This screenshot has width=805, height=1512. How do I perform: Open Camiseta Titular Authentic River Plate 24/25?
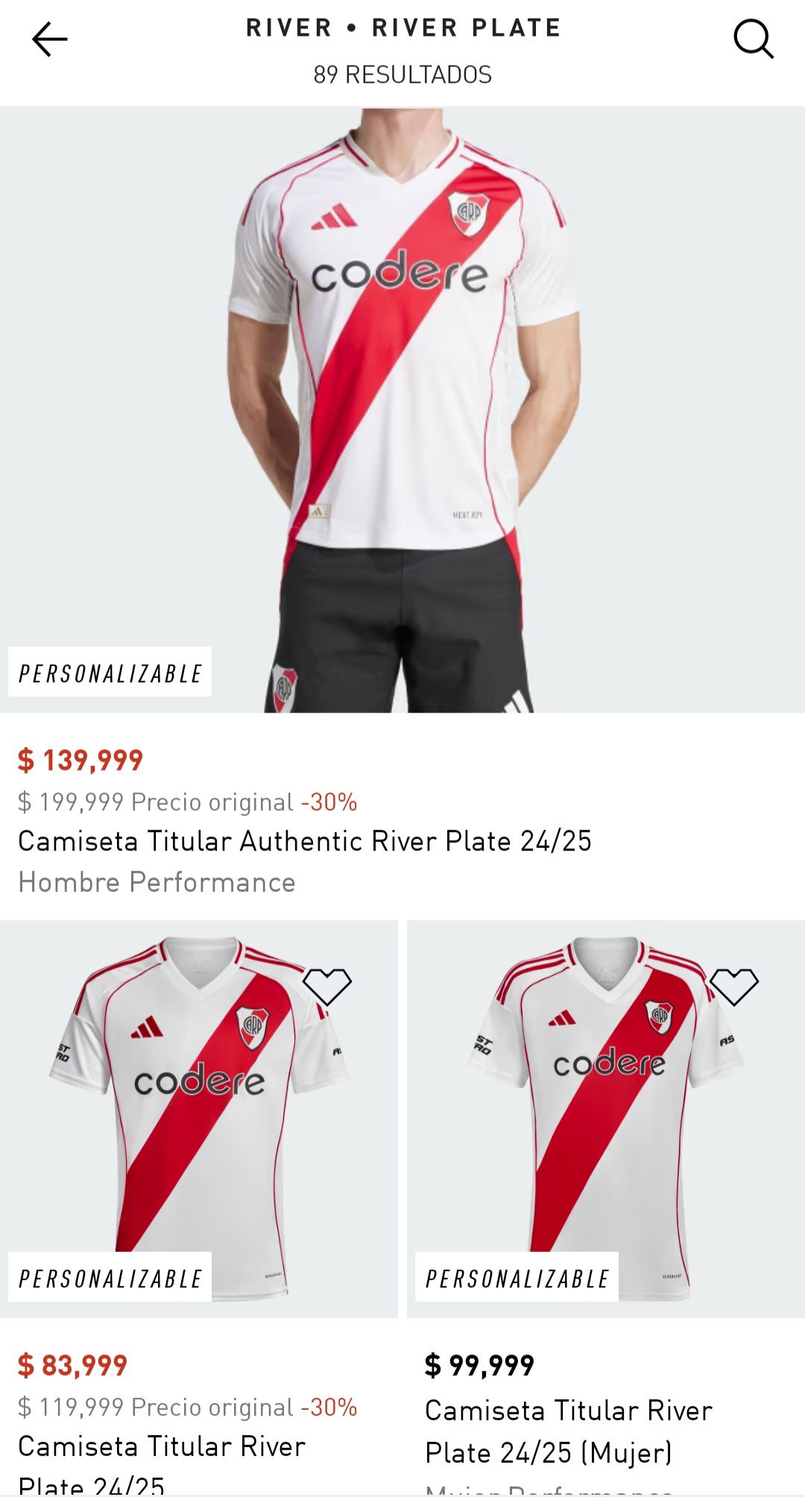(304, 841)
